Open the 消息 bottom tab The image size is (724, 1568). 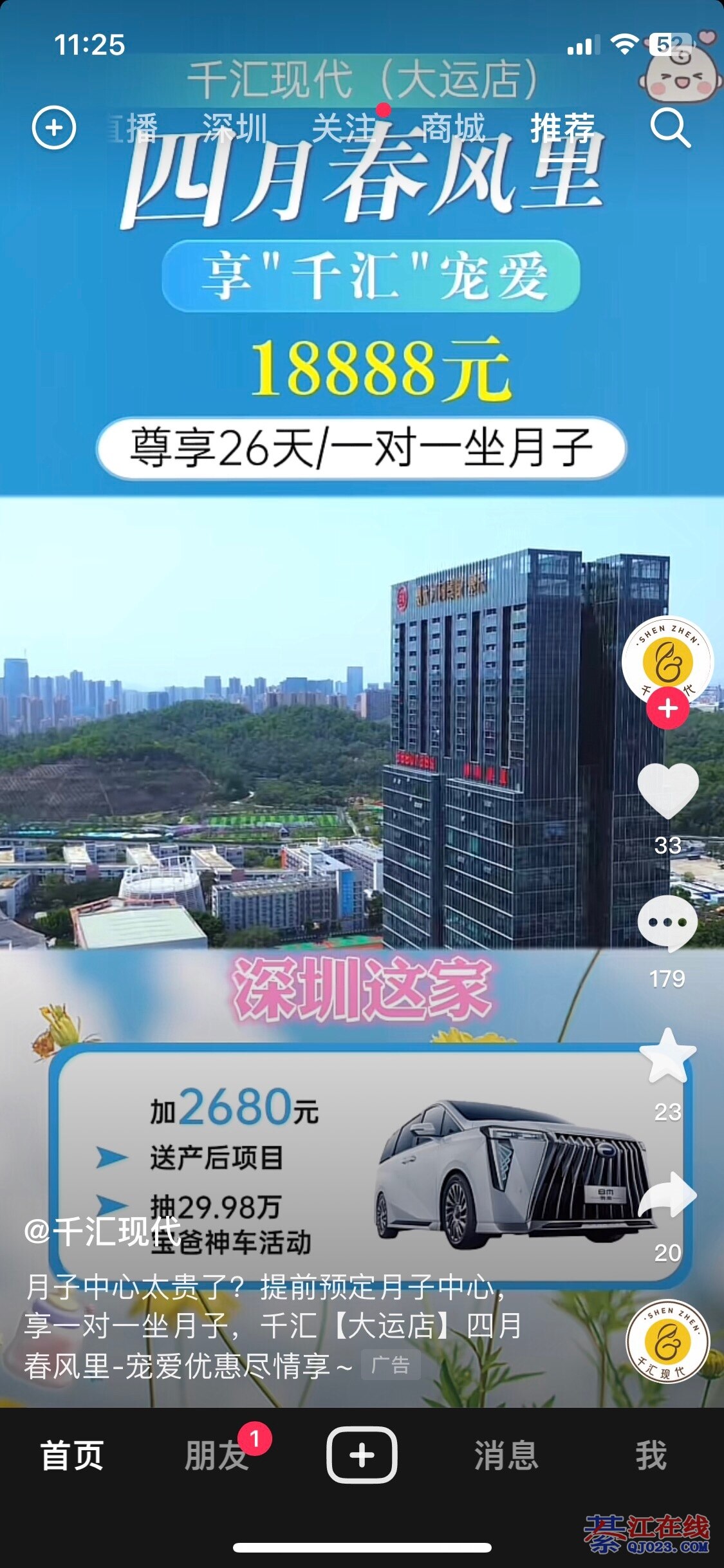(506, 1456)
